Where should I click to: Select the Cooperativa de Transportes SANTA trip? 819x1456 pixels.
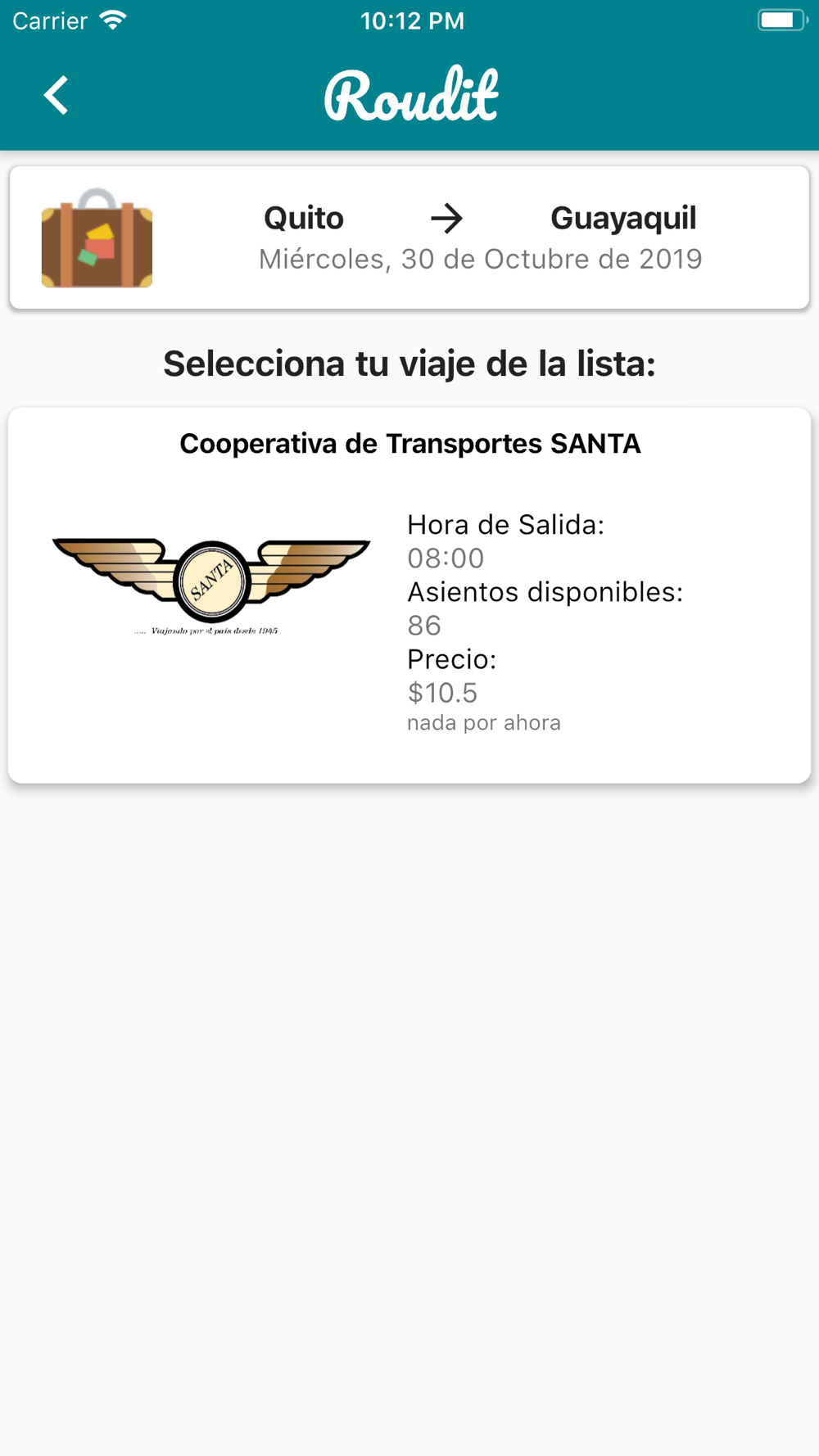[409, 595]
